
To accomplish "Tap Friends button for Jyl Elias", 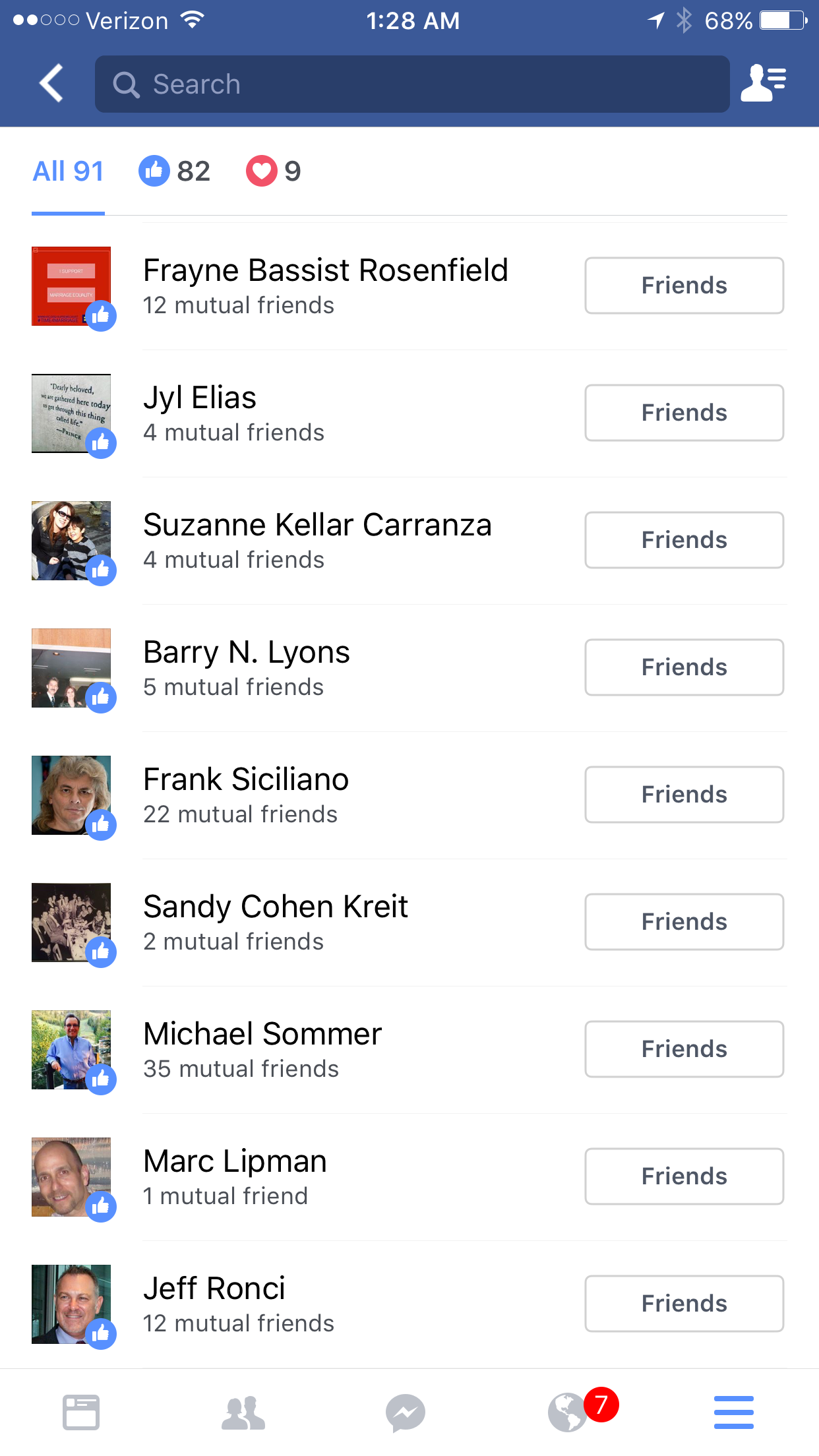I will [684, 413].
